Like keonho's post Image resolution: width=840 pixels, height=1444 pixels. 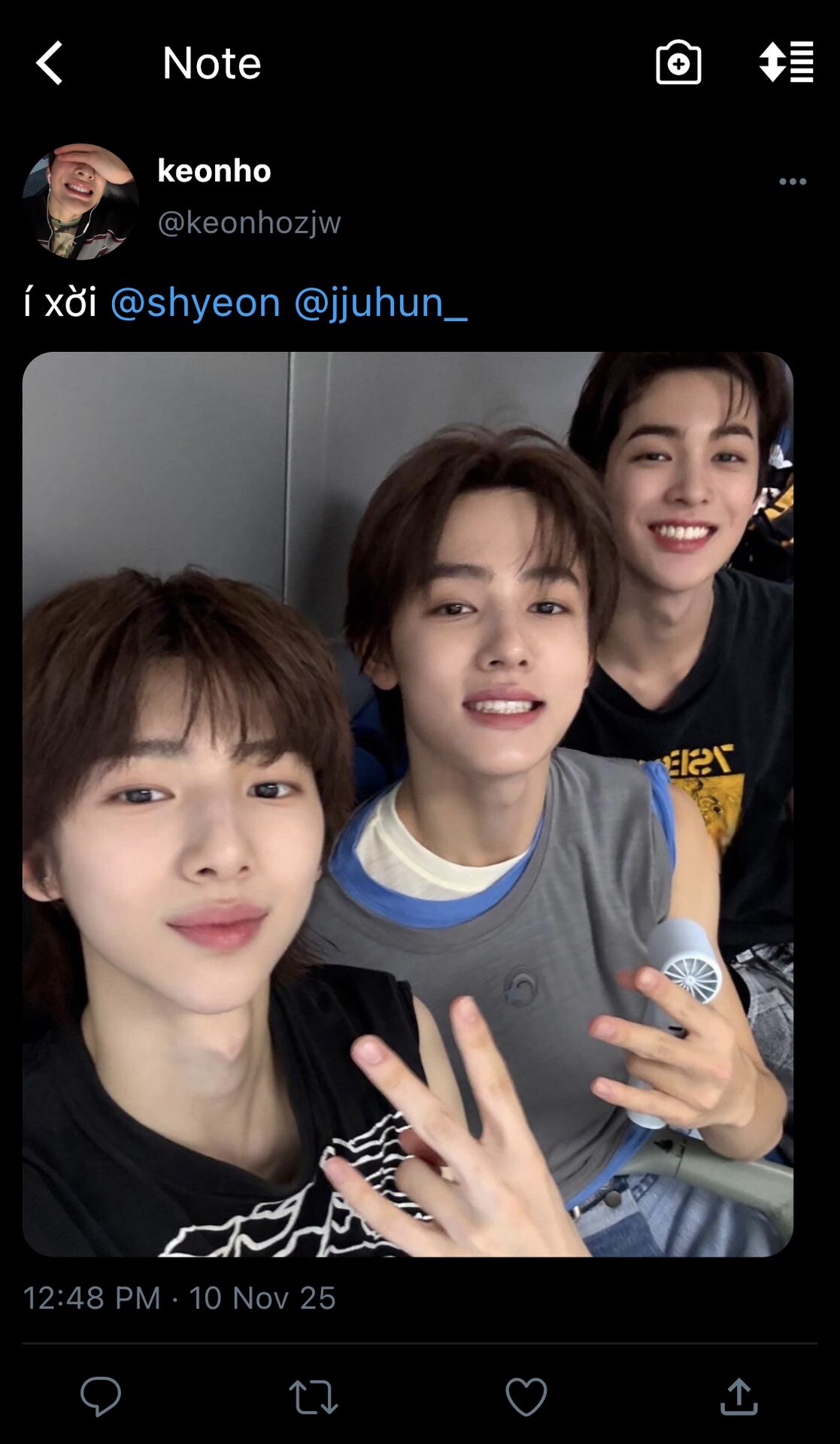(x=526, y=1396)
